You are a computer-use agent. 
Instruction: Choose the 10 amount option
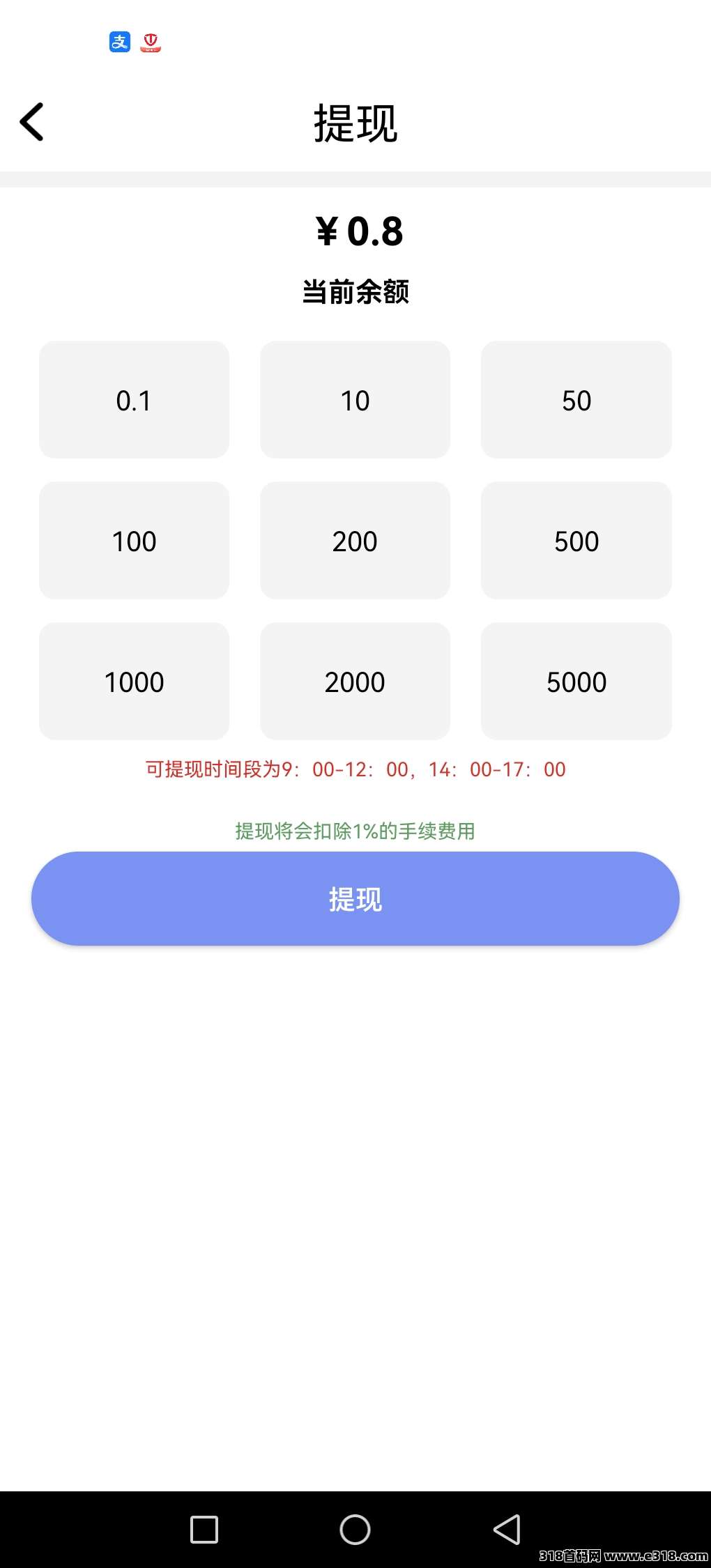(355, 400)
